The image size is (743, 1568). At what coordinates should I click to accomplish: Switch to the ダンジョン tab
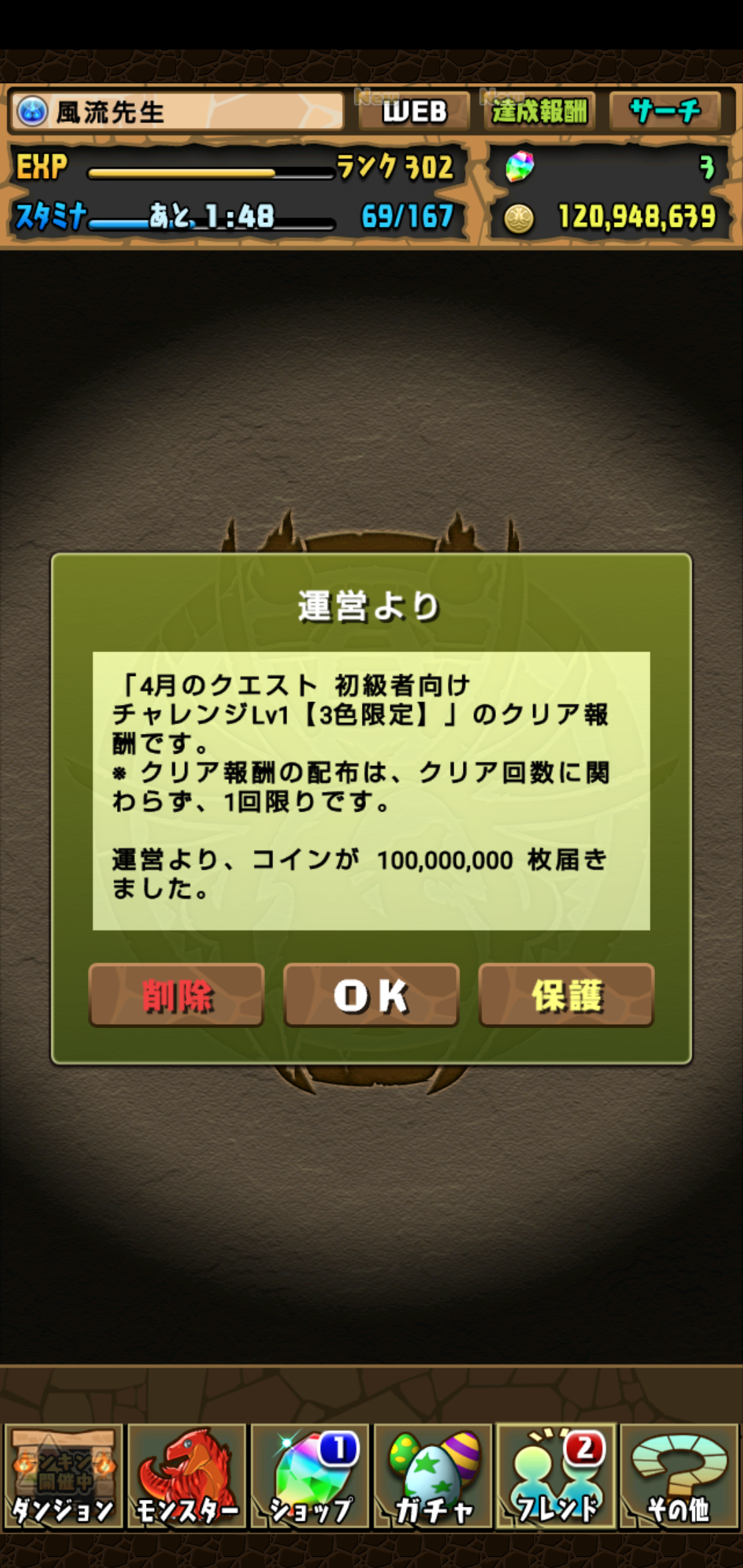tap(63, 1476)
